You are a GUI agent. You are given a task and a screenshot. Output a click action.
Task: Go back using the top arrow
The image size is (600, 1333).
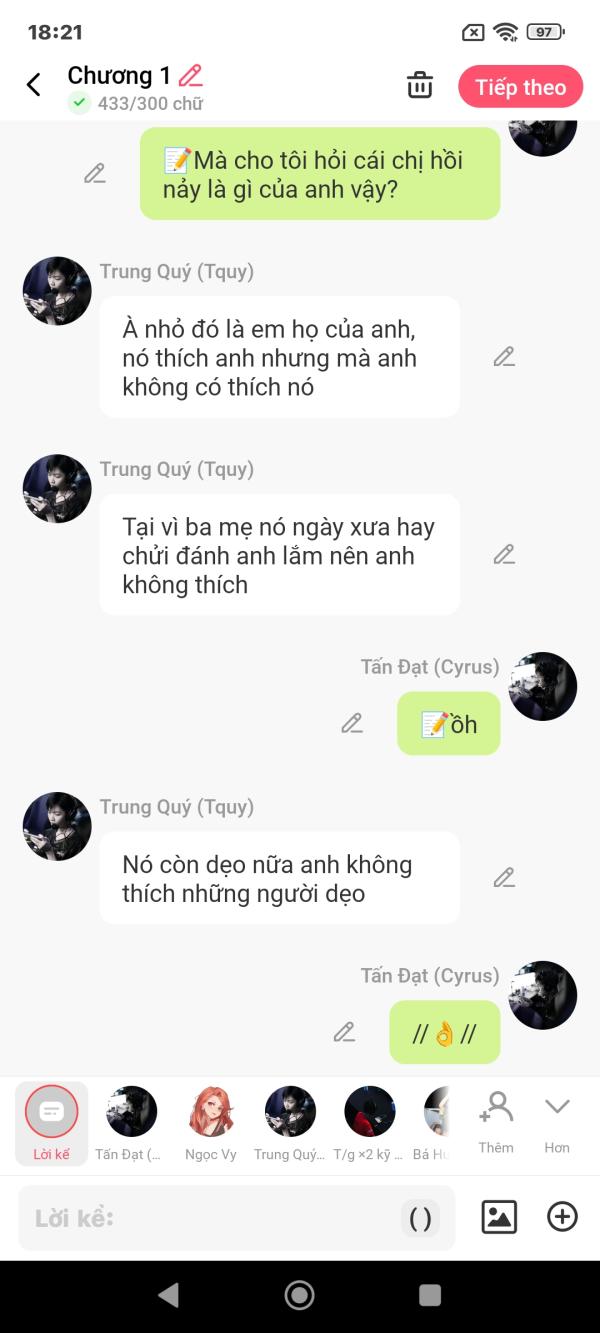pos(34,85)
